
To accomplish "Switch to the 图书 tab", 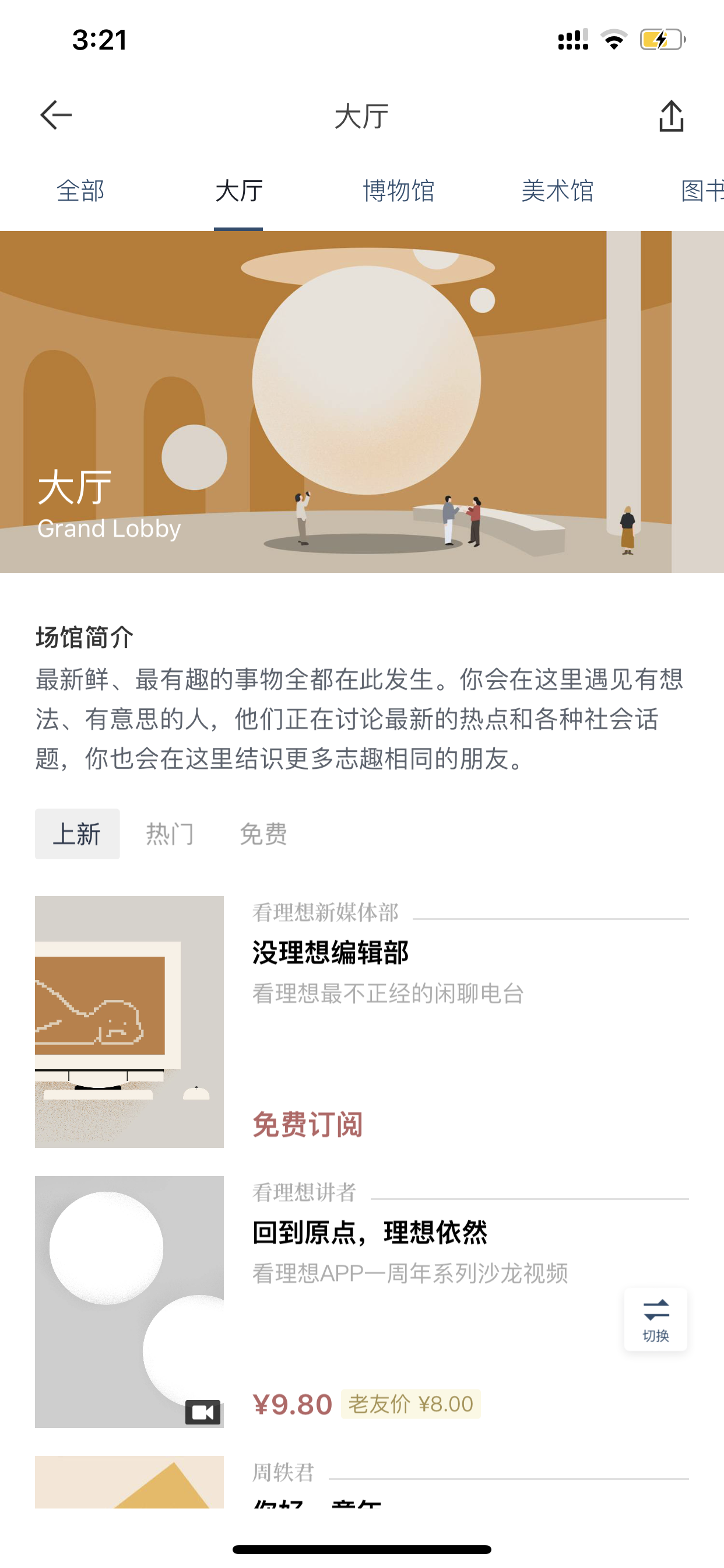I will (x=702, y=191).
